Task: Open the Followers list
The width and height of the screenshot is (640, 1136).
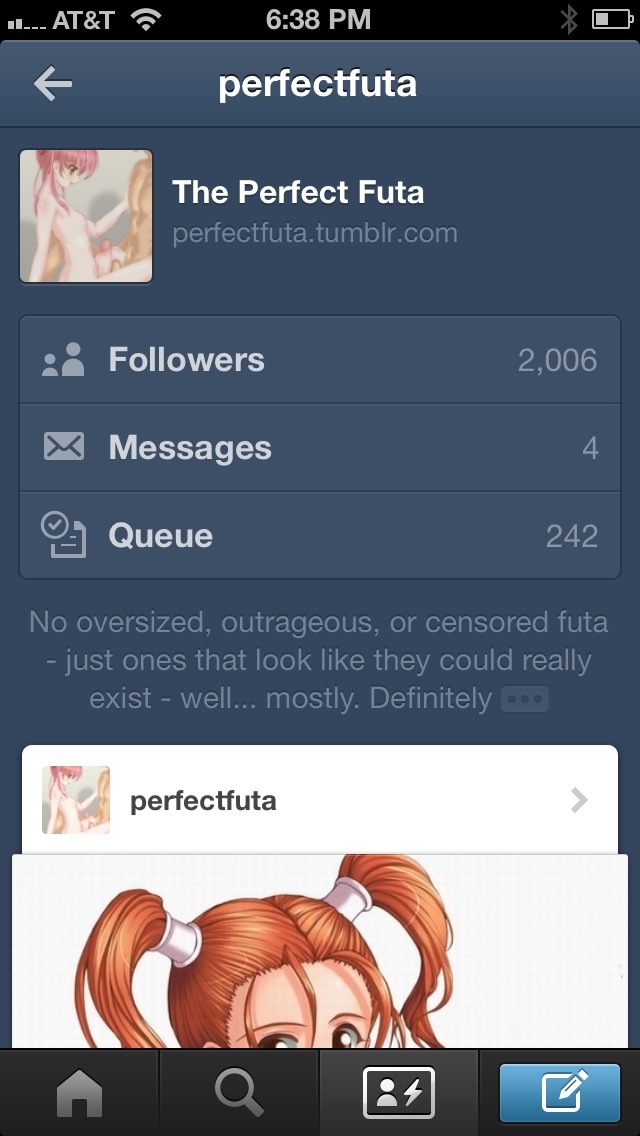Action: (320, 360)
